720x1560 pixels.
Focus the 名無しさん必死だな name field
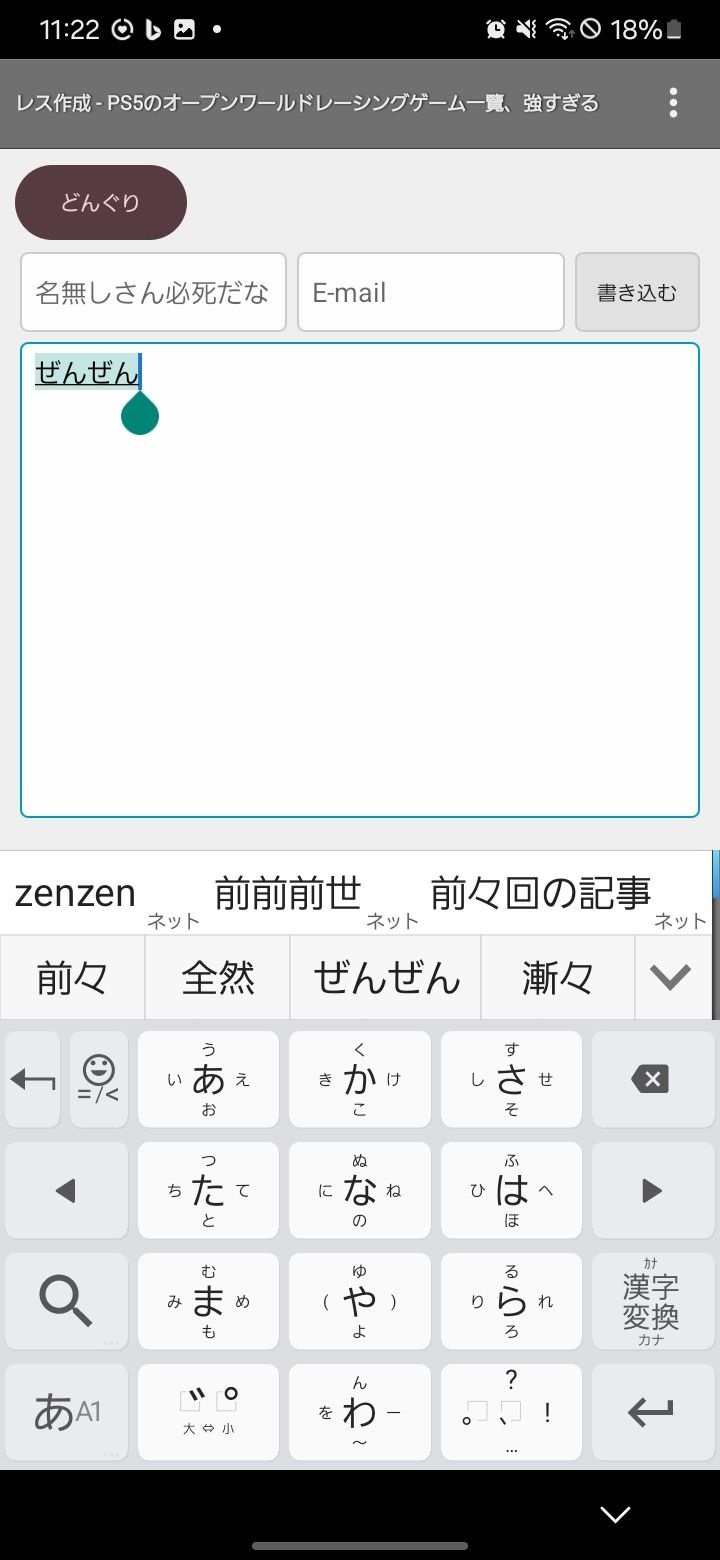click(x=153, y=292)
